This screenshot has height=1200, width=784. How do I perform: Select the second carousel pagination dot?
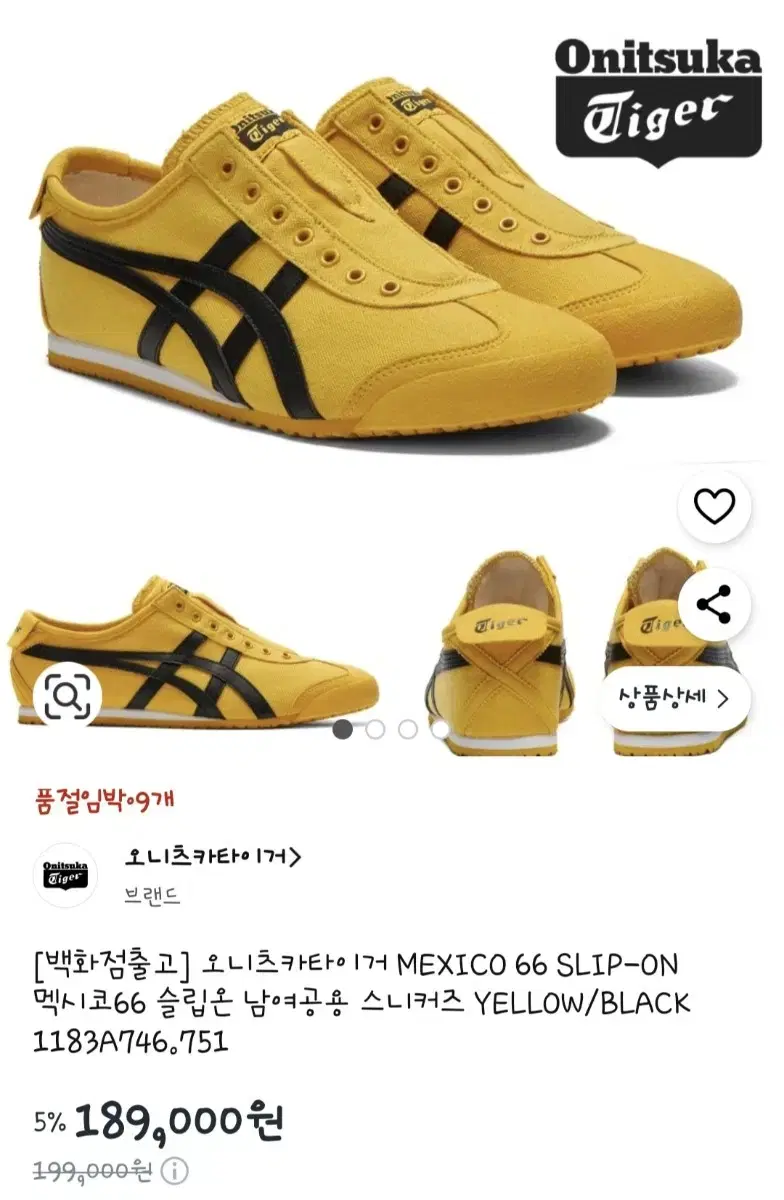pos(375,731)
